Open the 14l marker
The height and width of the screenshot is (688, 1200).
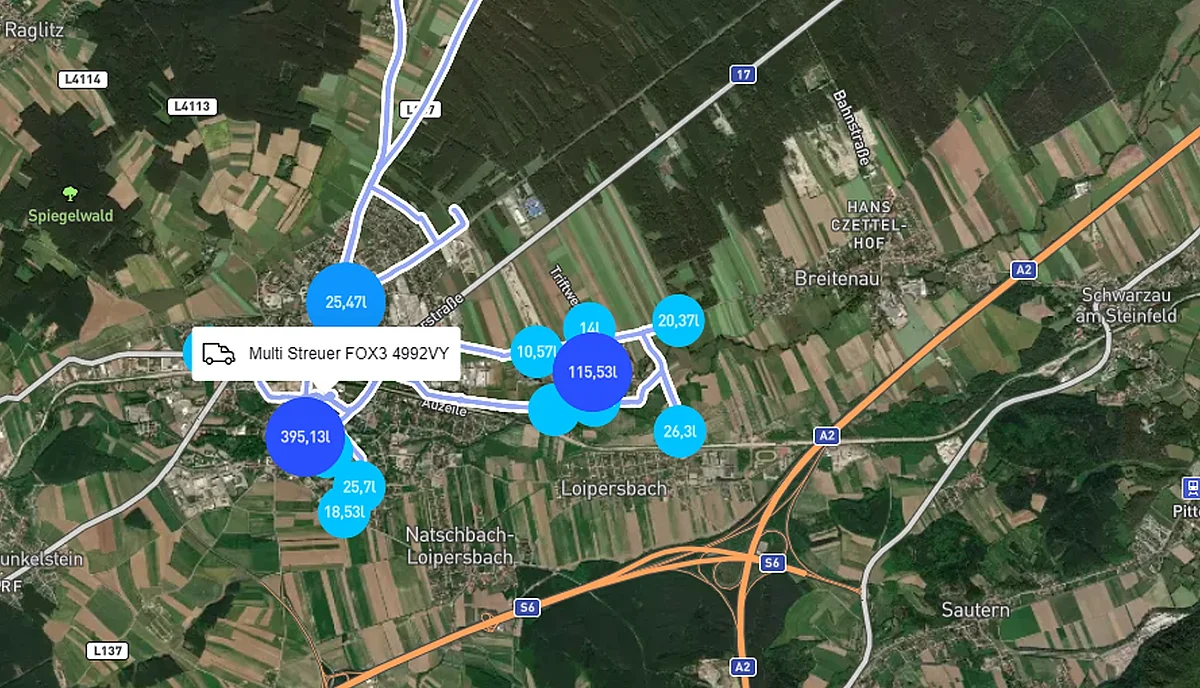point(592,322)
